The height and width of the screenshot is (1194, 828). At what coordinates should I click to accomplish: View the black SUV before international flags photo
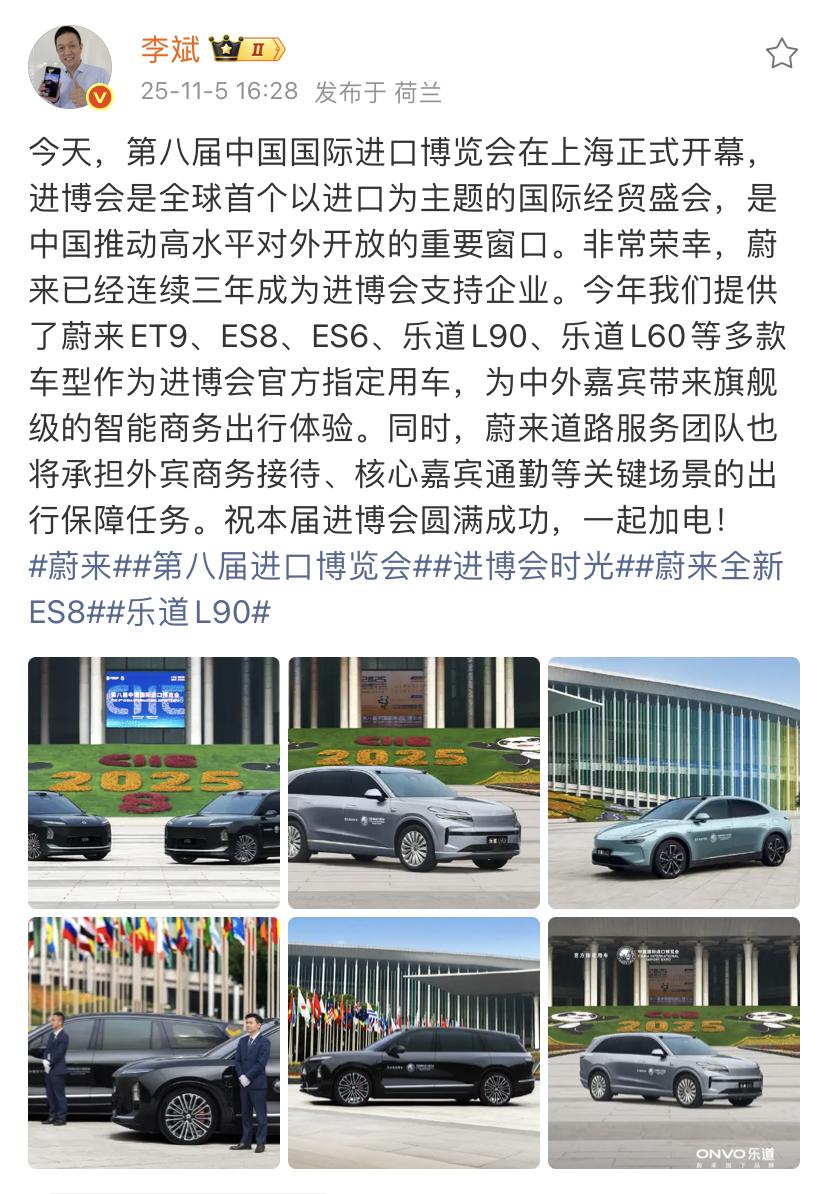414,1043
